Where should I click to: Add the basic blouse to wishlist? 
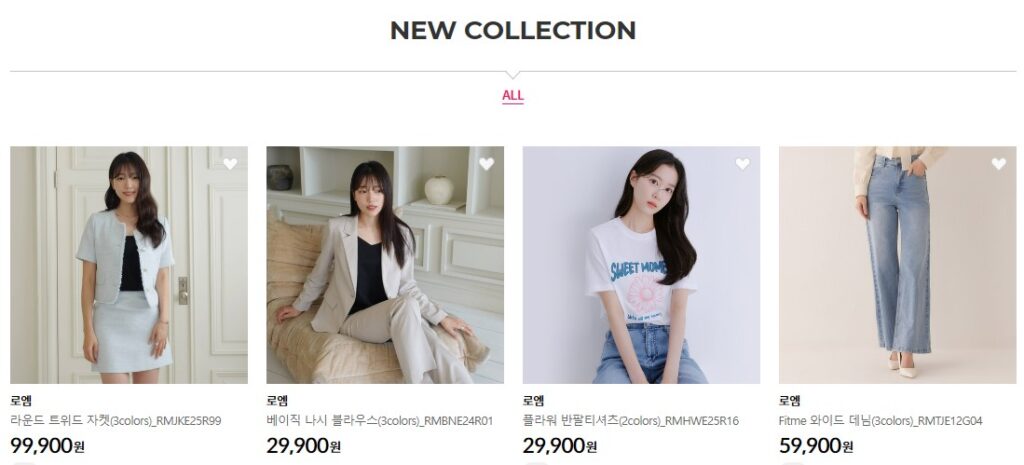click(x=486, y=164)
